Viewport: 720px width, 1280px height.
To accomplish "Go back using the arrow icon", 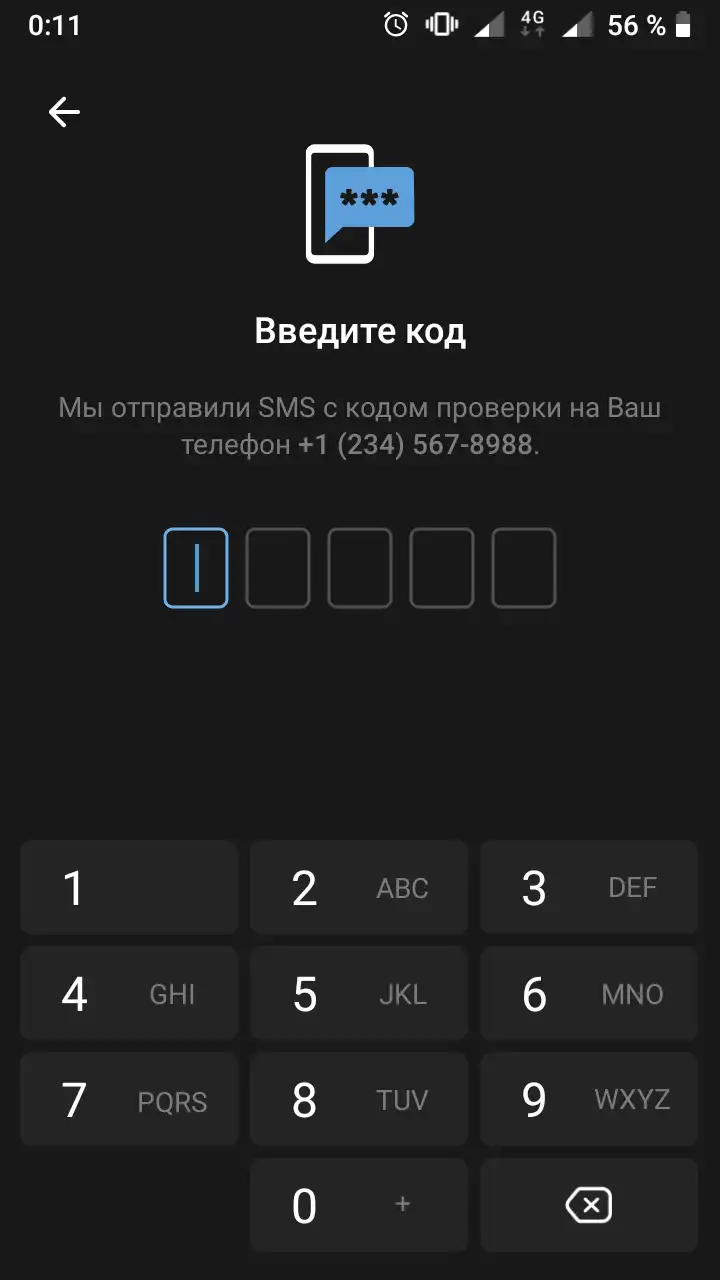I will coord(64,112).
